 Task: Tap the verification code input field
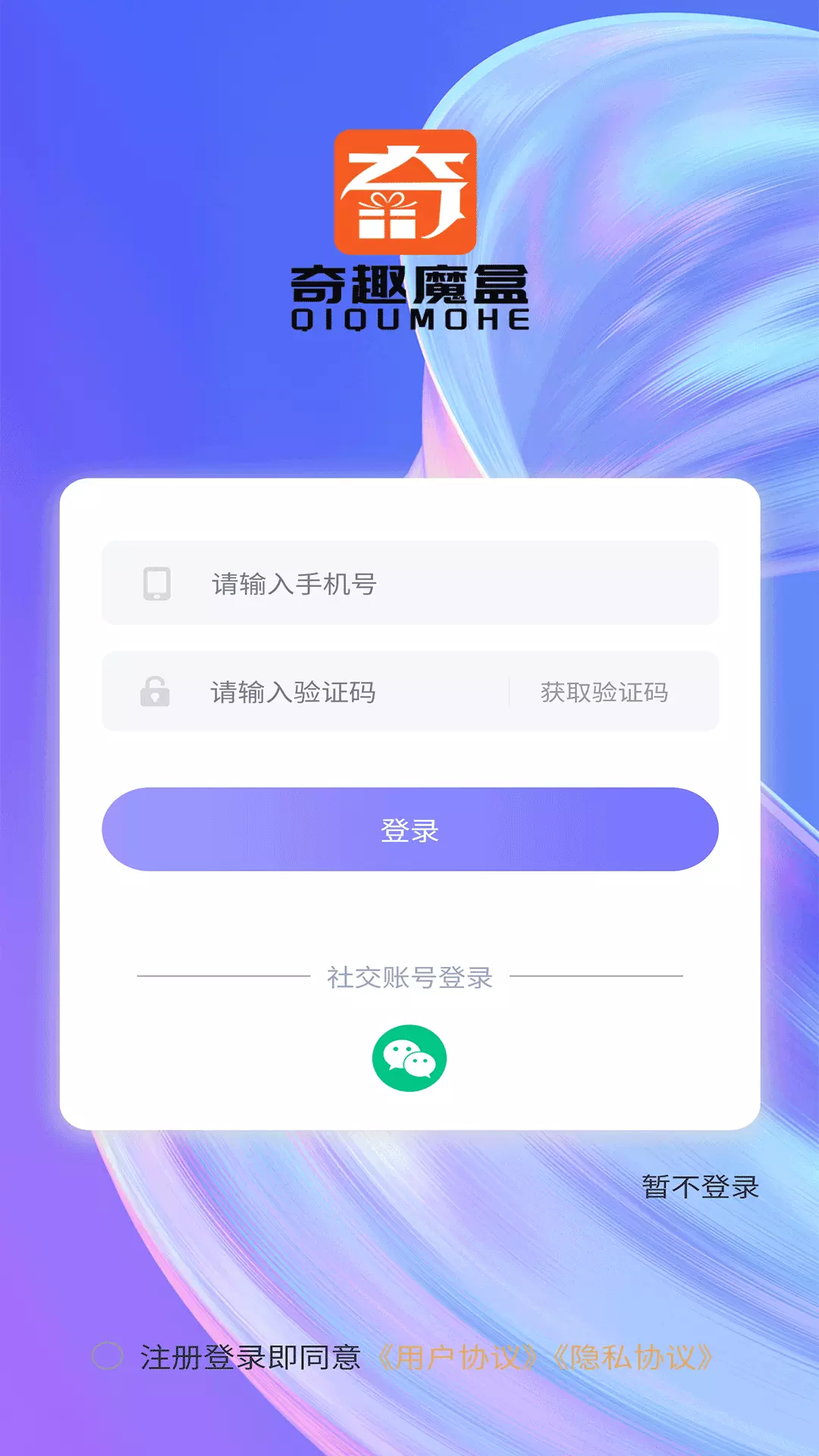(x=305, y=692)
